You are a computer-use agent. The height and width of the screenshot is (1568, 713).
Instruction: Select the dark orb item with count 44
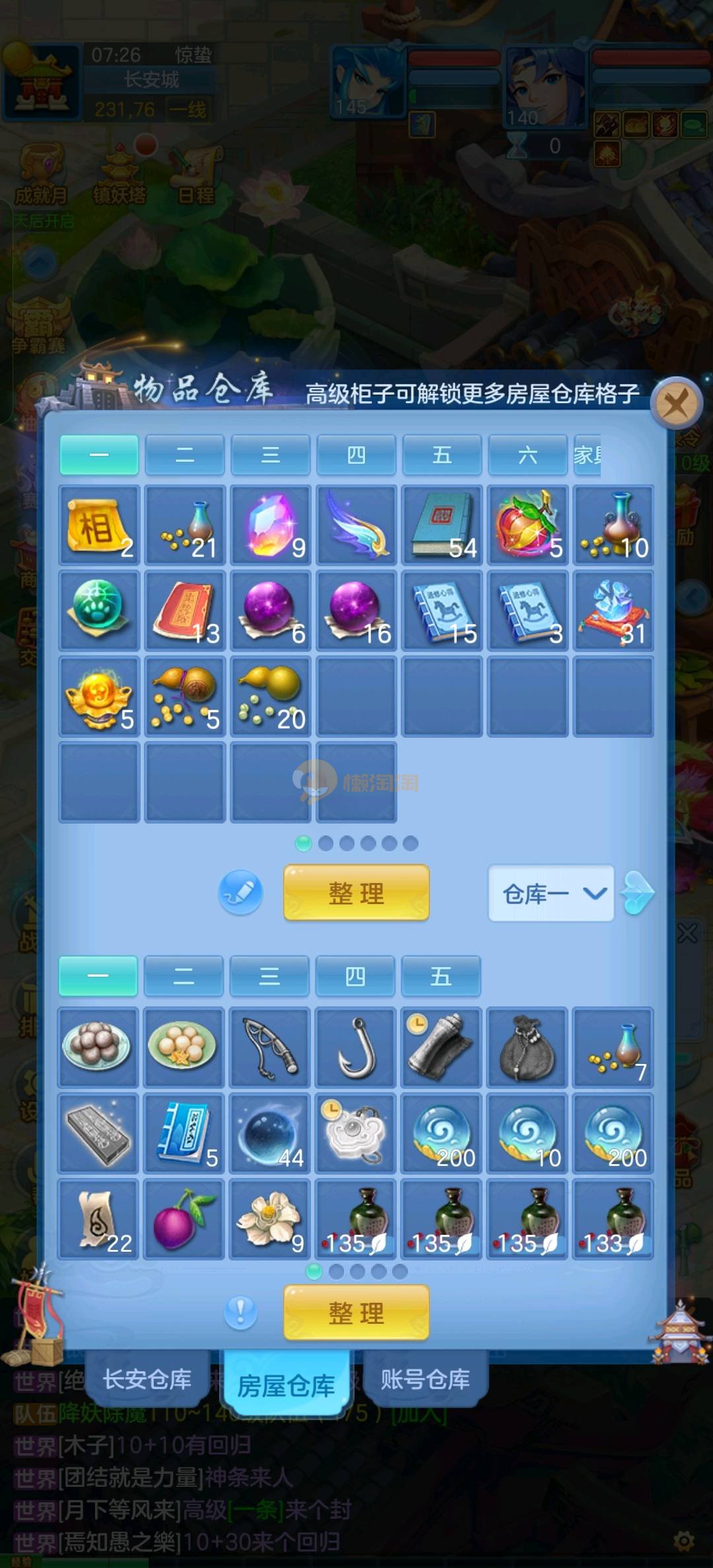270,1133
